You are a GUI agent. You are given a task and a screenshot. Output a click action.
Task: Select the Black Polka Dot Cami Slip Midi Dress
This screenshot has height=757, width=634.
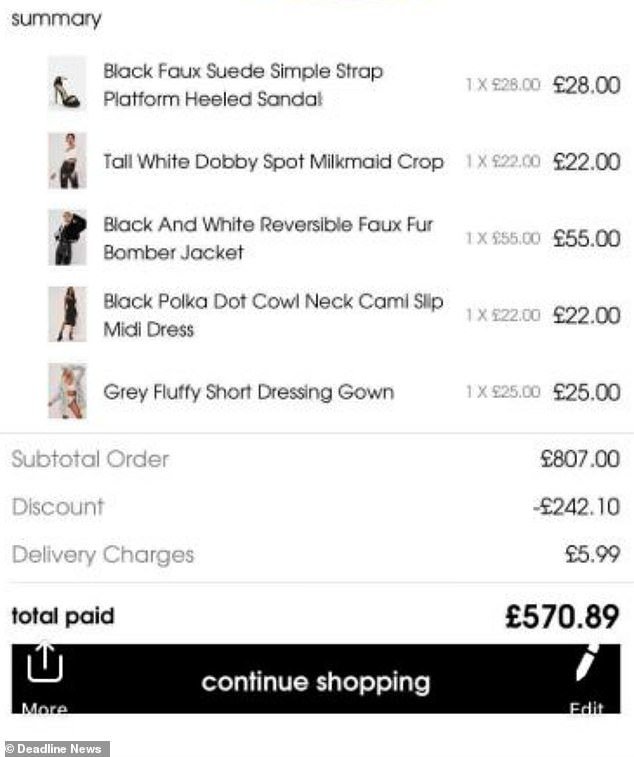pyautogui.click(x=273, y=315)
